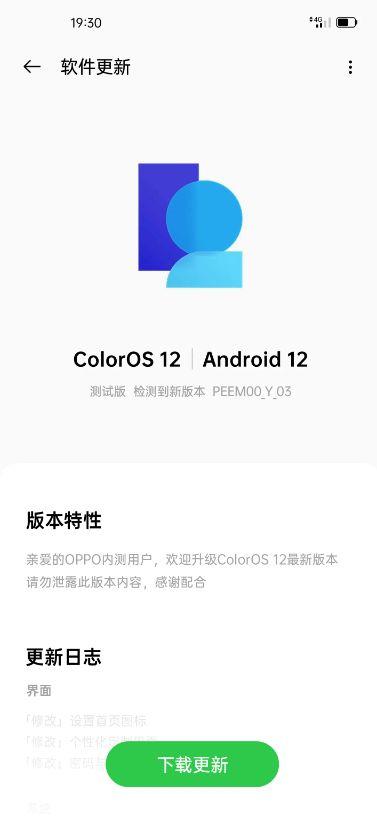Viewport: 377px width, 837px height.
Task: Open the three-dot overflow menu
Action: 350,67
